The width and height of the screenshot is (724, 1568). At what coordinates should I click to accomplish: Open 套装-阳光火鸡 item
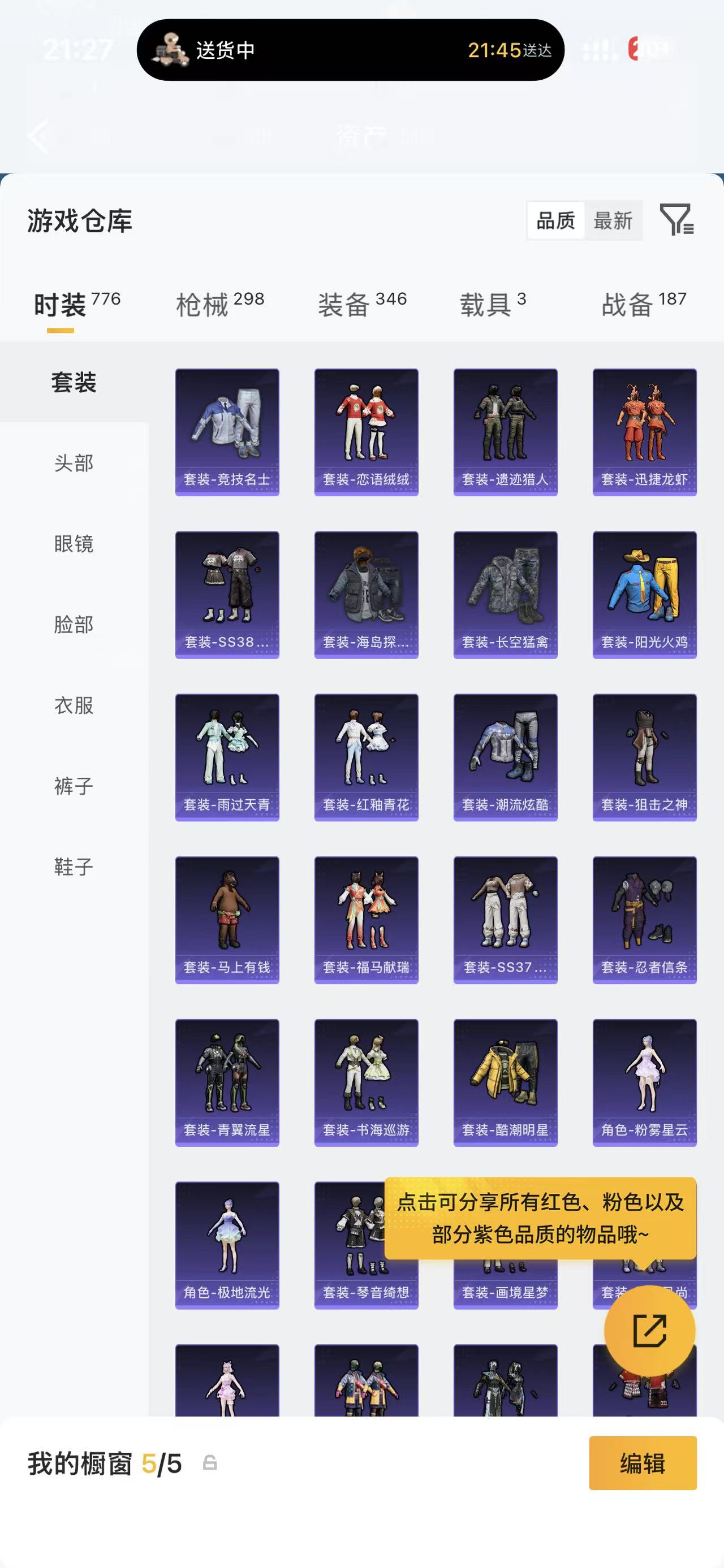645,595
